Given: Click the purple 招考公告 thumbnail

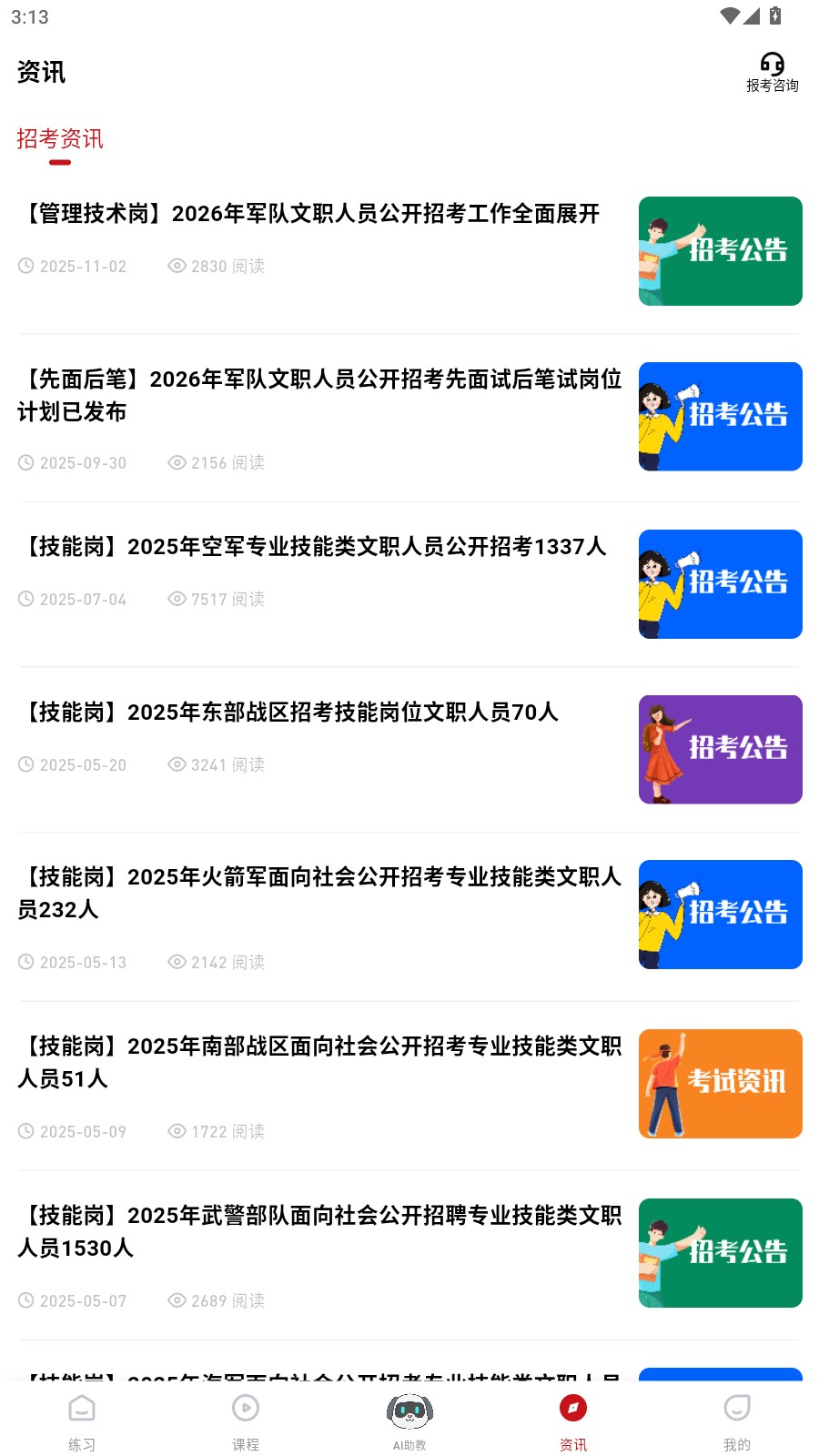Looking at the screenshot, I should (720, 749).
